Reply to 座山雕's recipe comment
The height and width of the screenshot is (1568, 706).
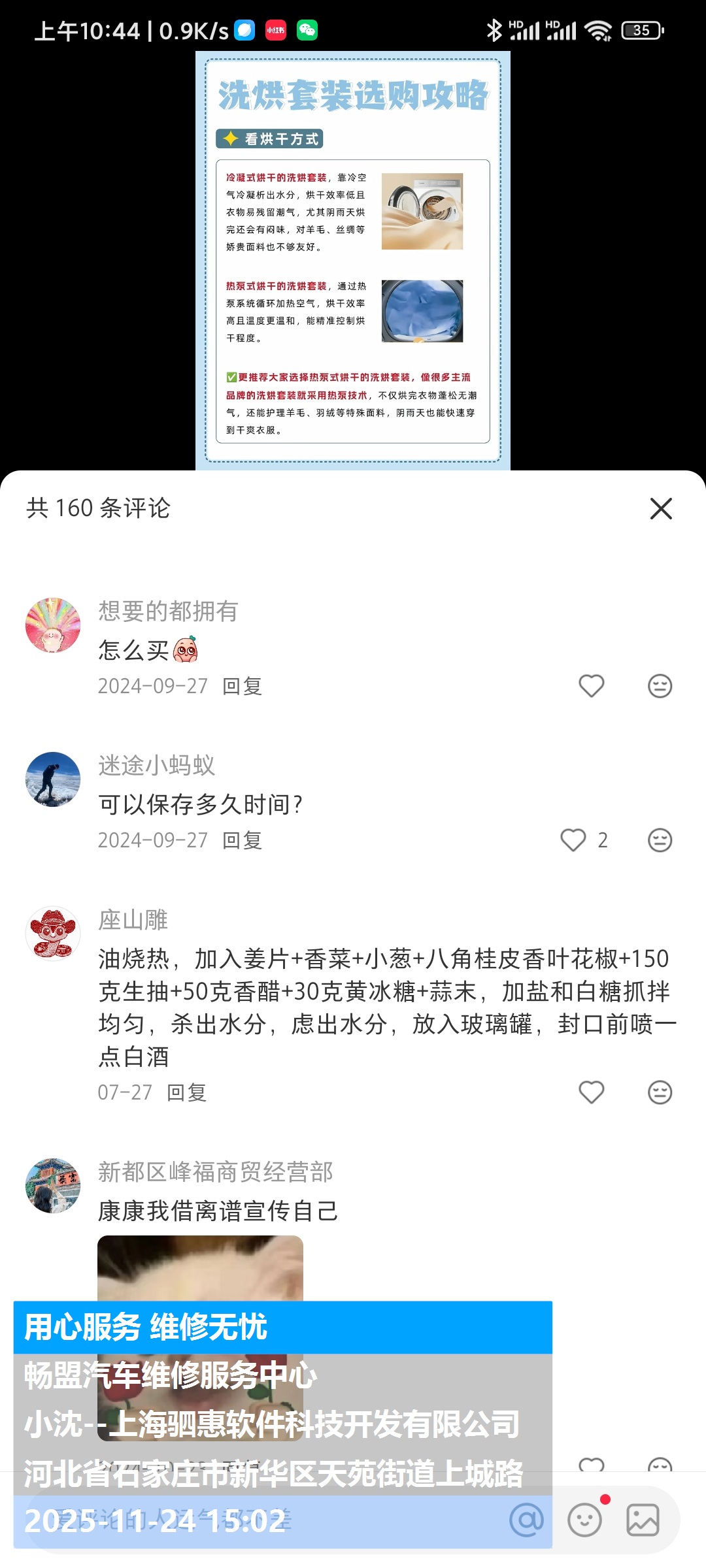(186, 1092)
